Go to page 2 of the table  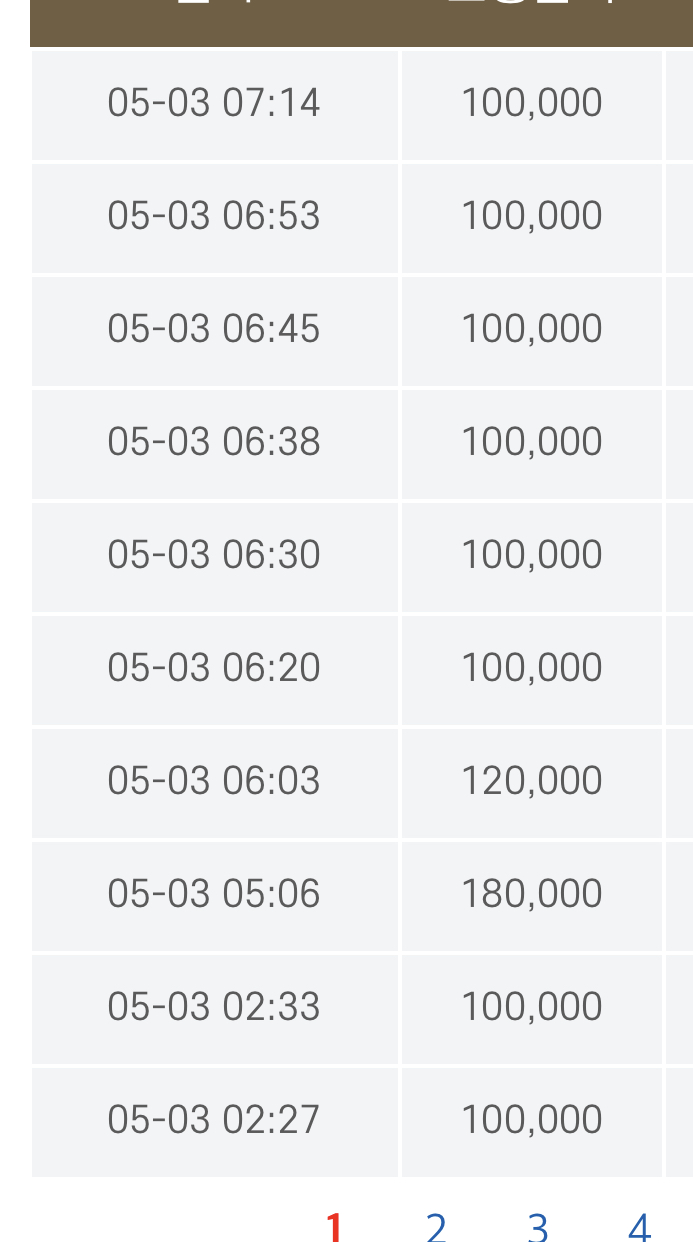pyautogui.click(x=435, y=1226)
